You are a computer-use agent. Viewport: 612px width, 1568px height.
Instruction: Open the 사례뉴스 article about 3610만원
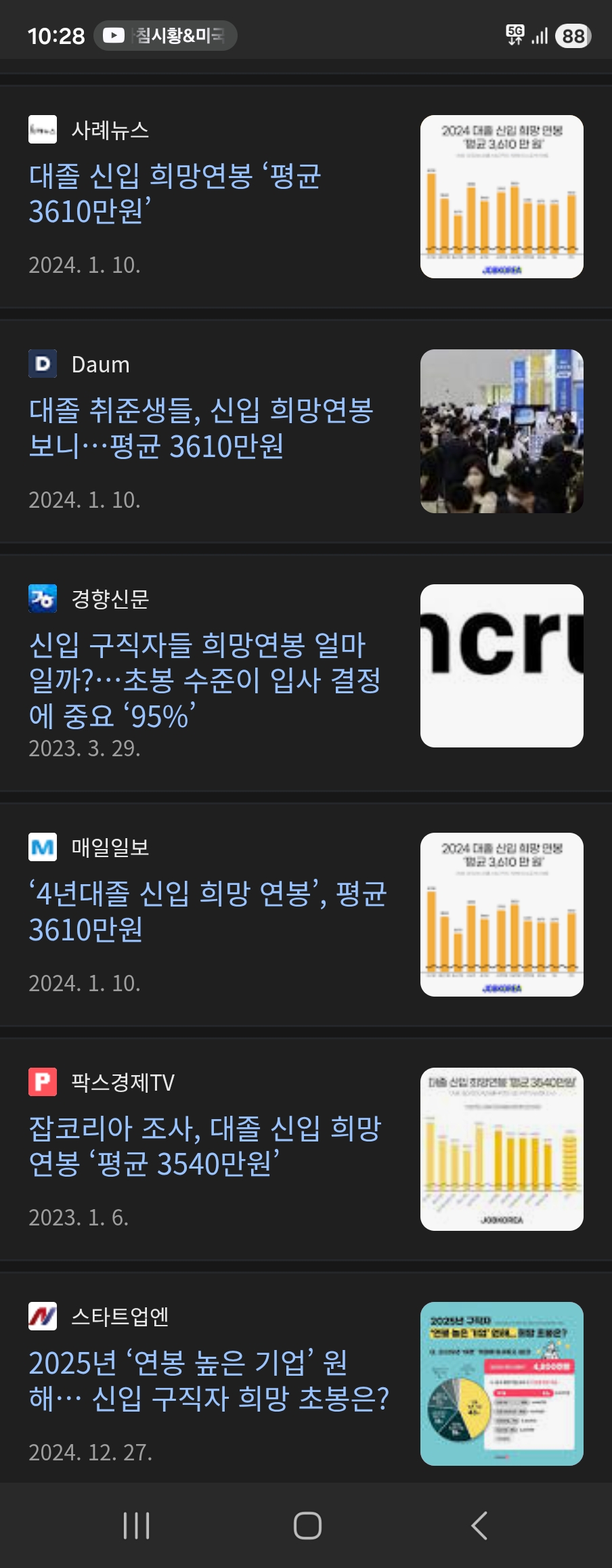[175, 194]
